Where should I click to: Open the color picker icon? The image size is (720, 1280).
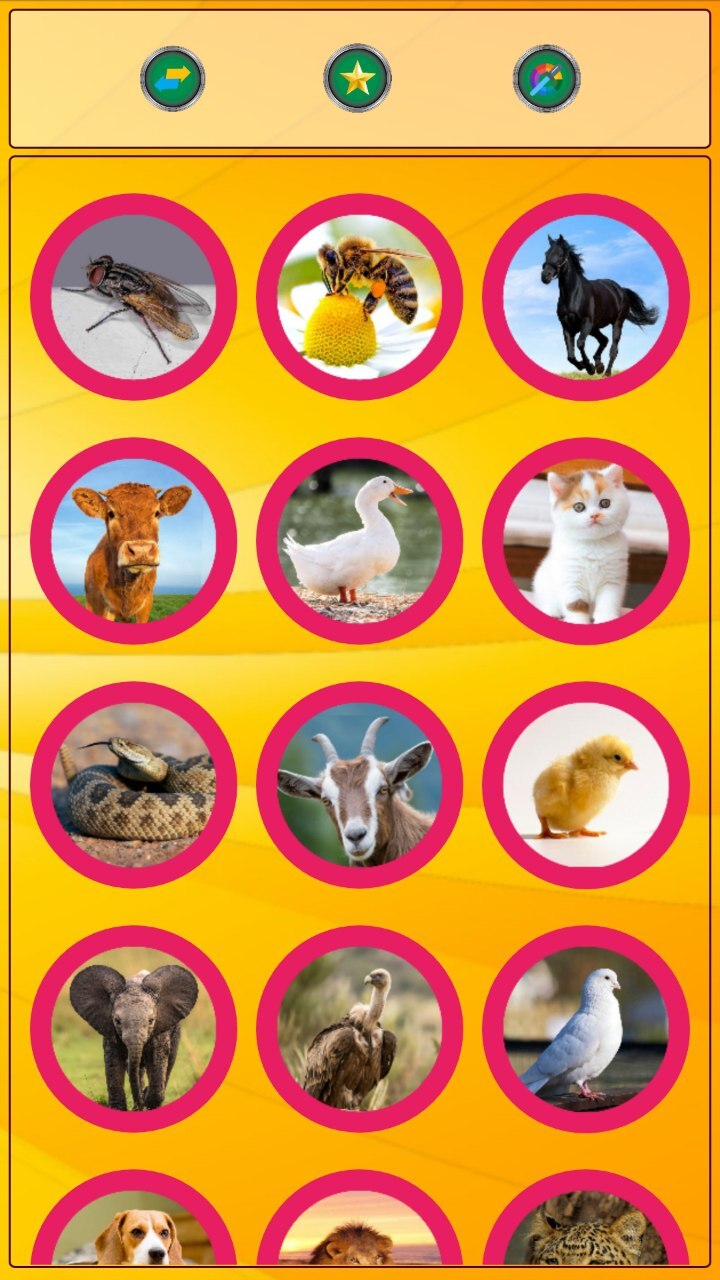546,78
